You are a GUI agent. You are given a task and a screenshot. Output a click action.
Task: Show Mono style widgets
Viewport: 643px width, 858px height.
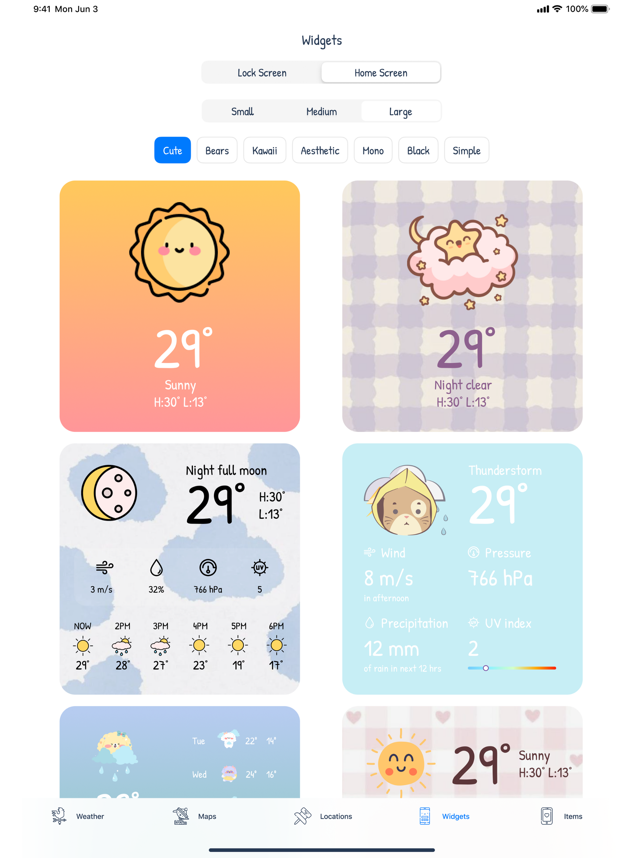[373, 151]
